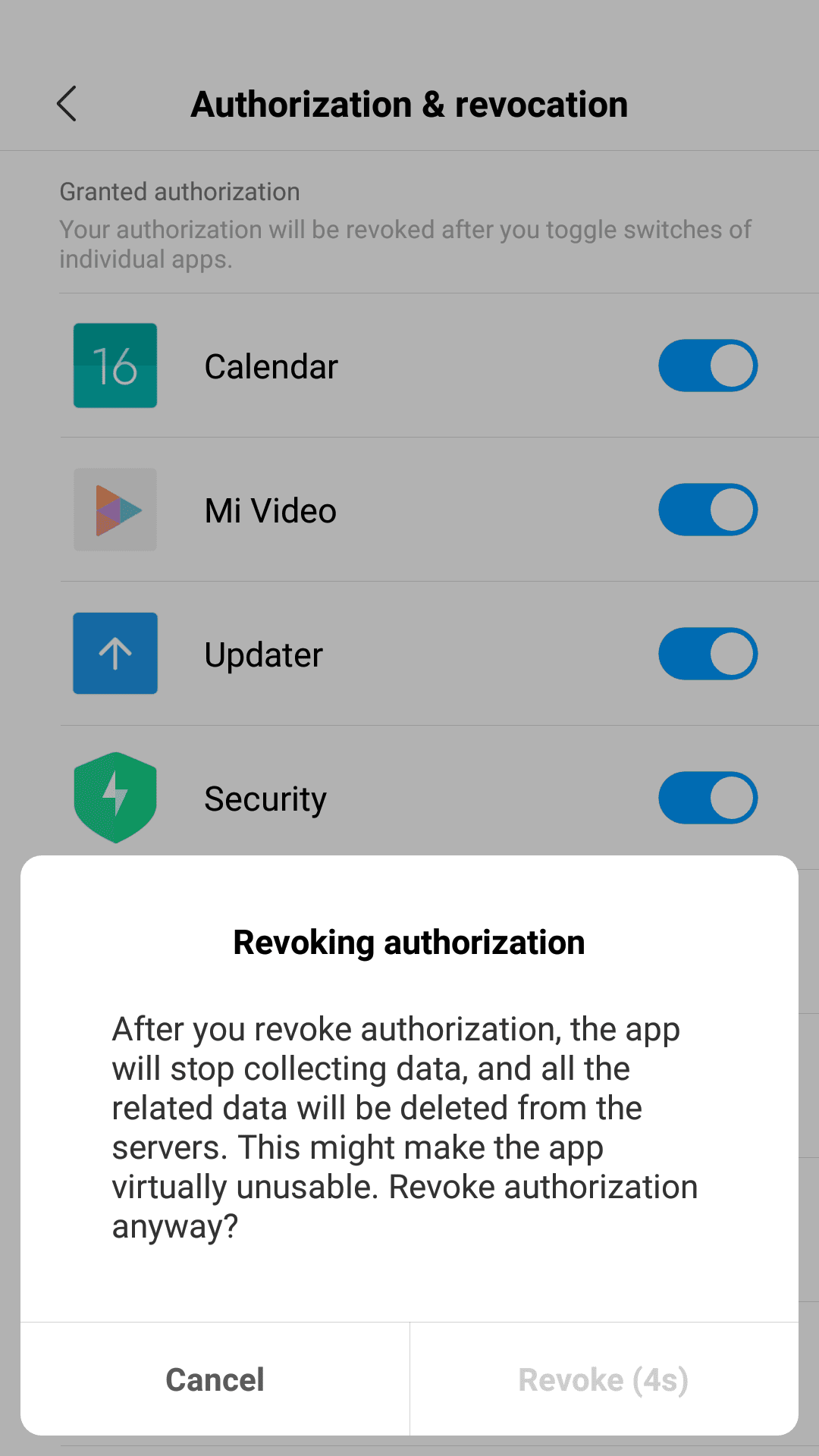Select the Mi Video list row
This screenshot has width=819, height=1456.
(x=409, y=510)
